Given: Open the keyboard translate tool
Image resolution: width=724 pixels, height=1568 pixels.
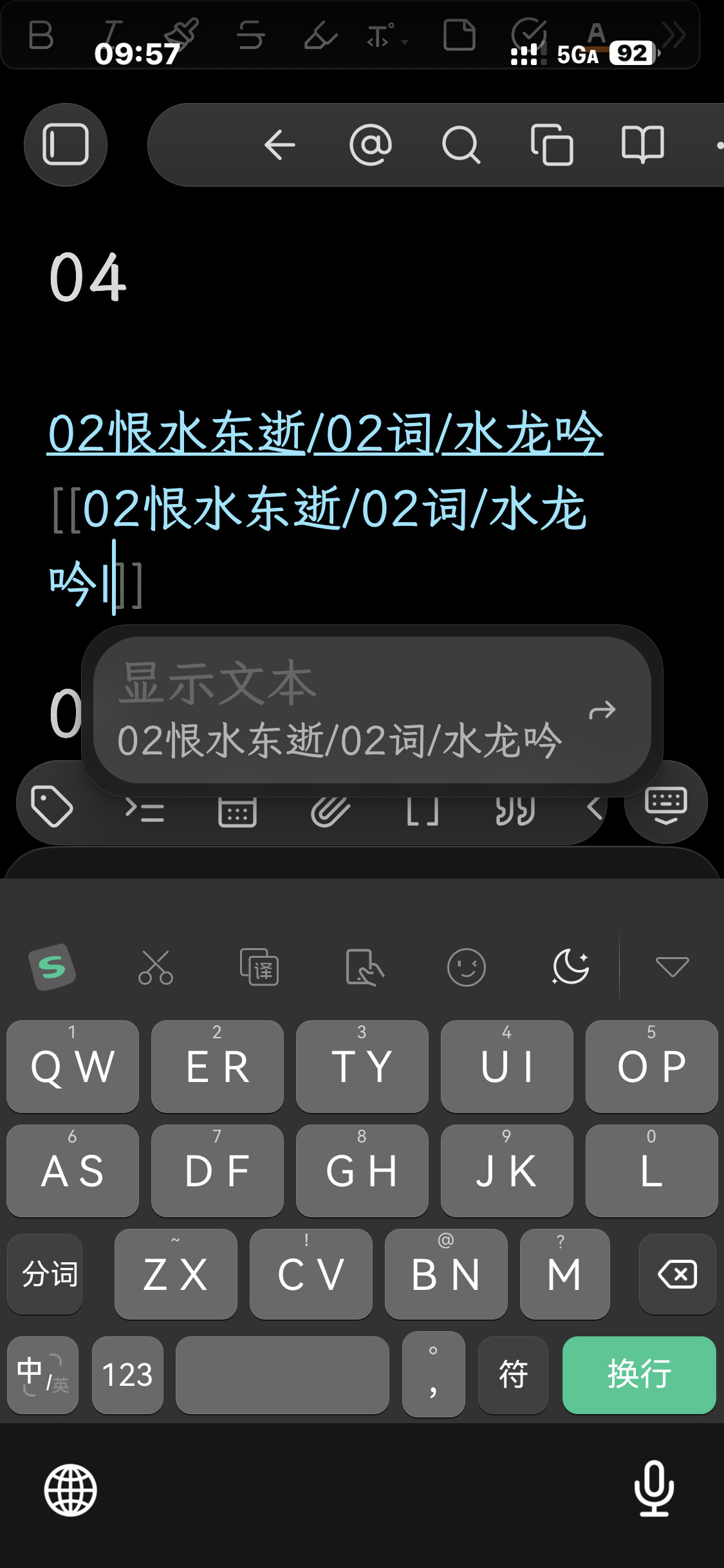Looking at the screenshot, I should tap(259, 967).
